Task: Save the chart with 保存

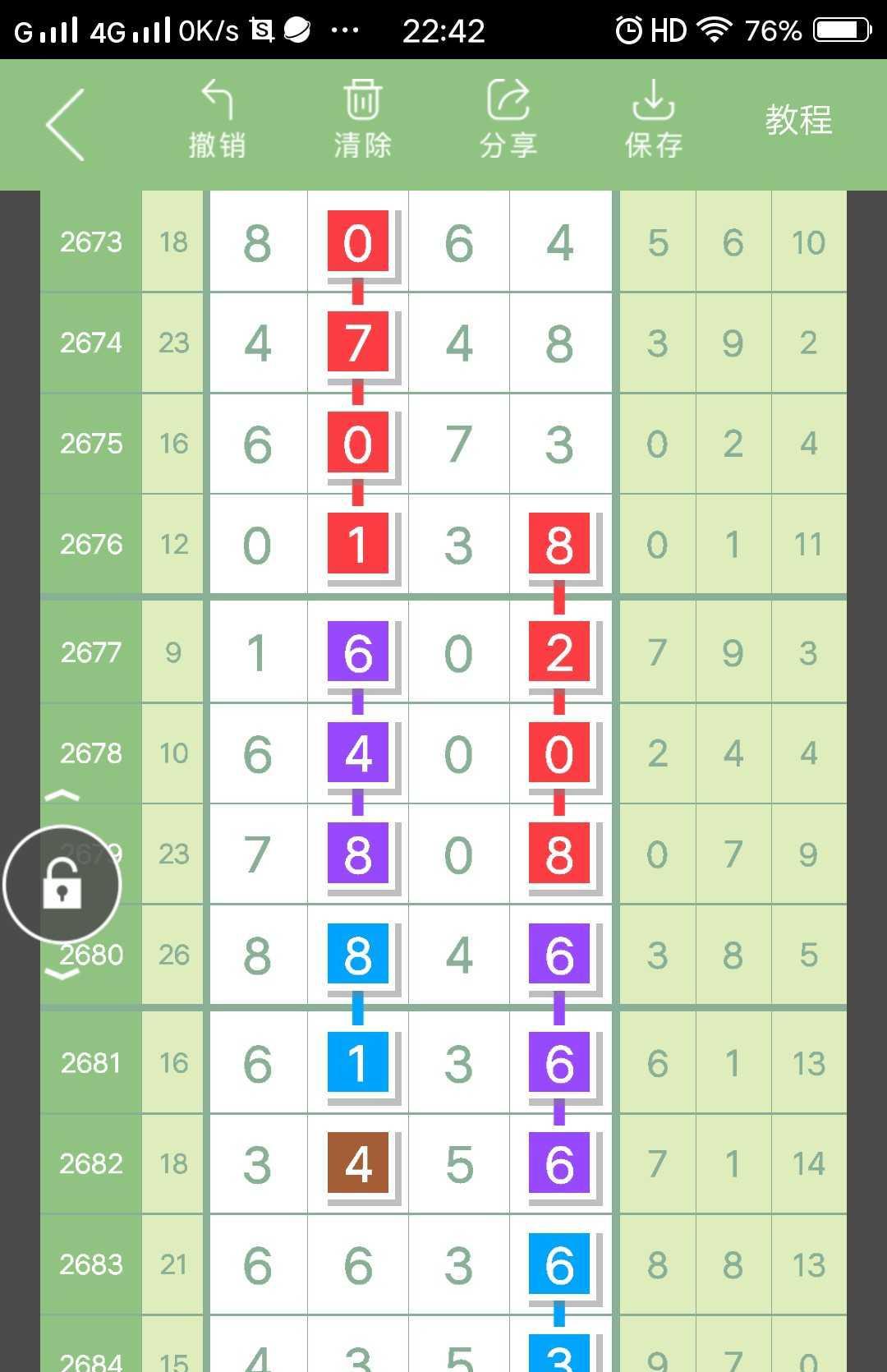Action: click(653, 120)
